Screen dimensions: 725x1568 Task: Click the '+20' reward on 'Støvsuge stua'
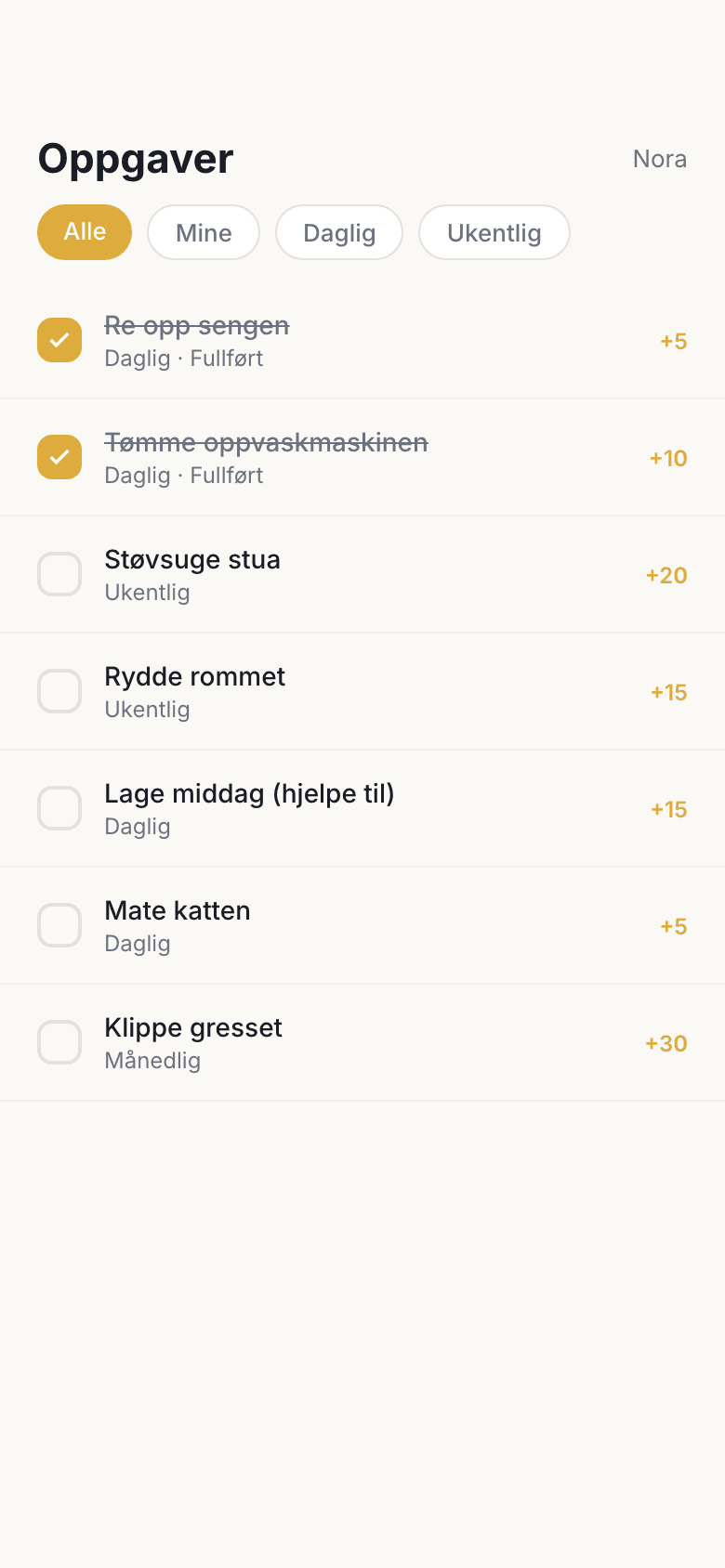666,575
